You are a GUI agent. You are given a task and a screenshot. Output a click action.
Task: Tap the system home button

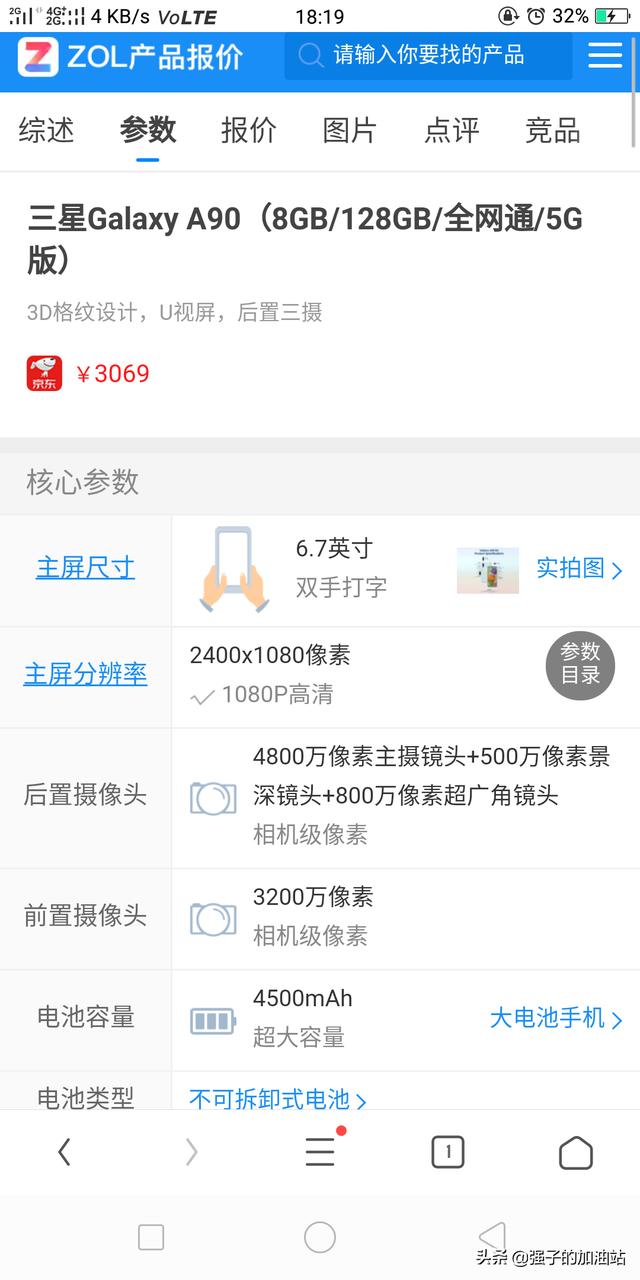pyautogui.click(x=320, y=1237)
